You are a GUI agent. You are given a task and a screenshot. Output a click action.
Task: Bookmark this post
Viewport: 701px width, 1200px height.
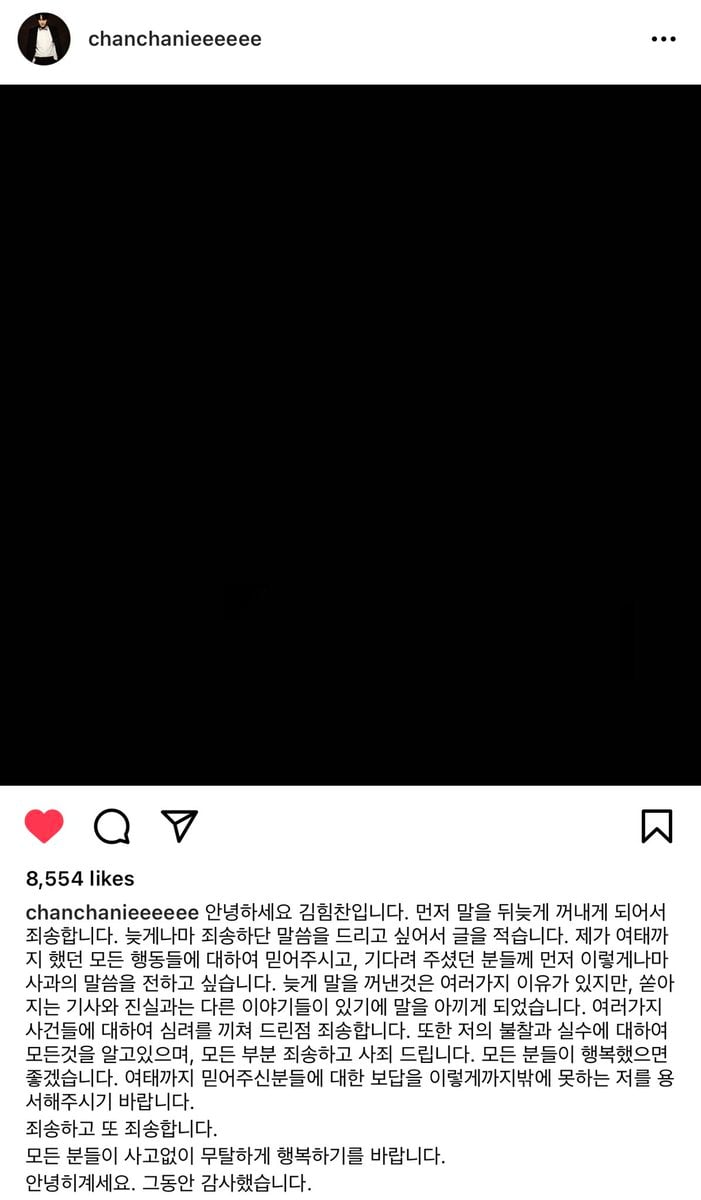656,826
